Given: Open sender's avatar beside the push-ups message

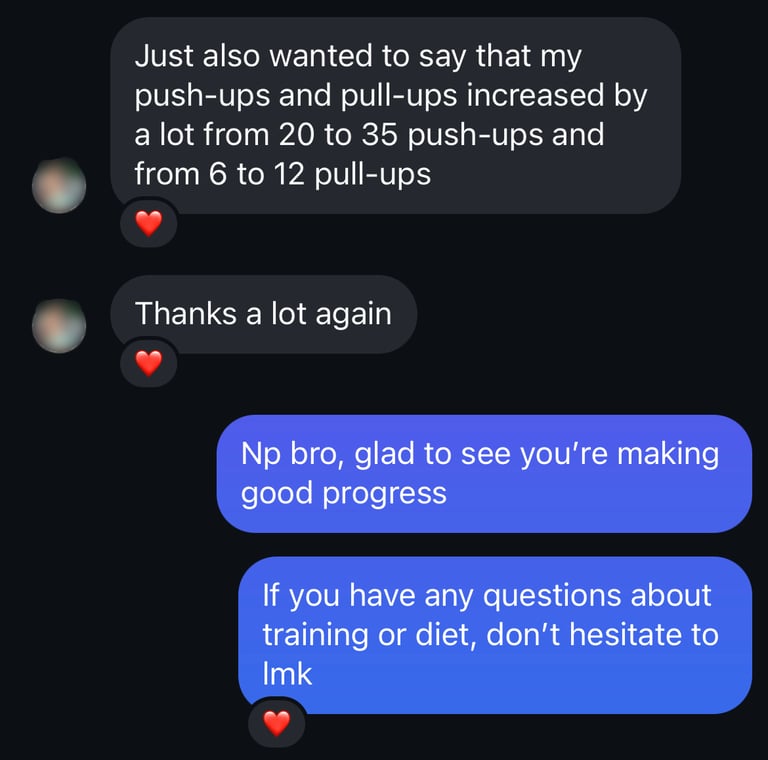Looking at the screenshot, I should tap(59, 186).
